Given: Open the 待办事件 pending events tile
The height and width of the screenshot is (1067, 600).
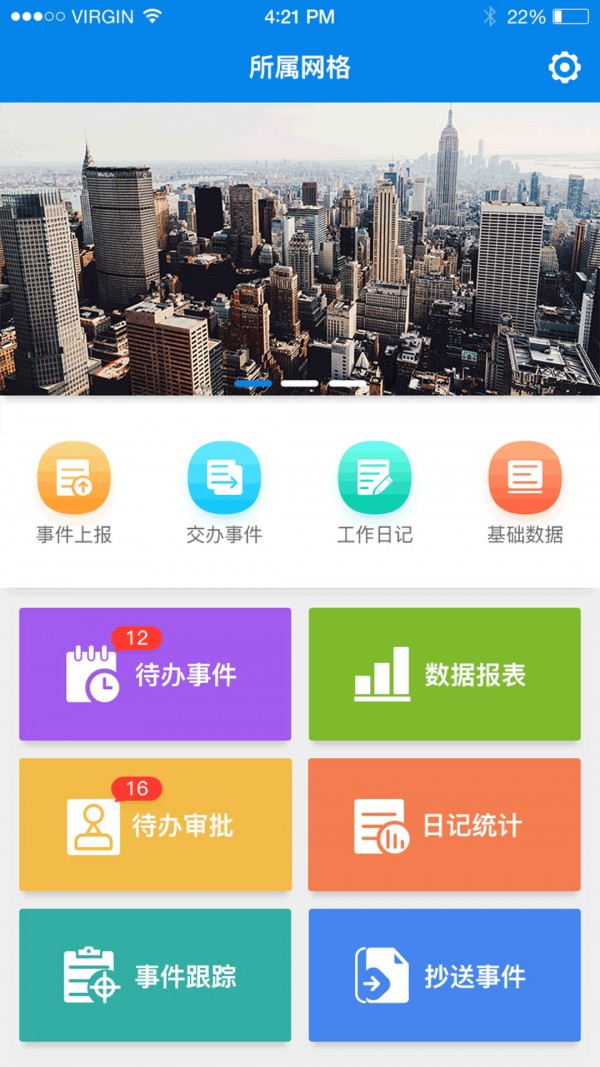Looking at the screenshot, I should pos(155,674).
